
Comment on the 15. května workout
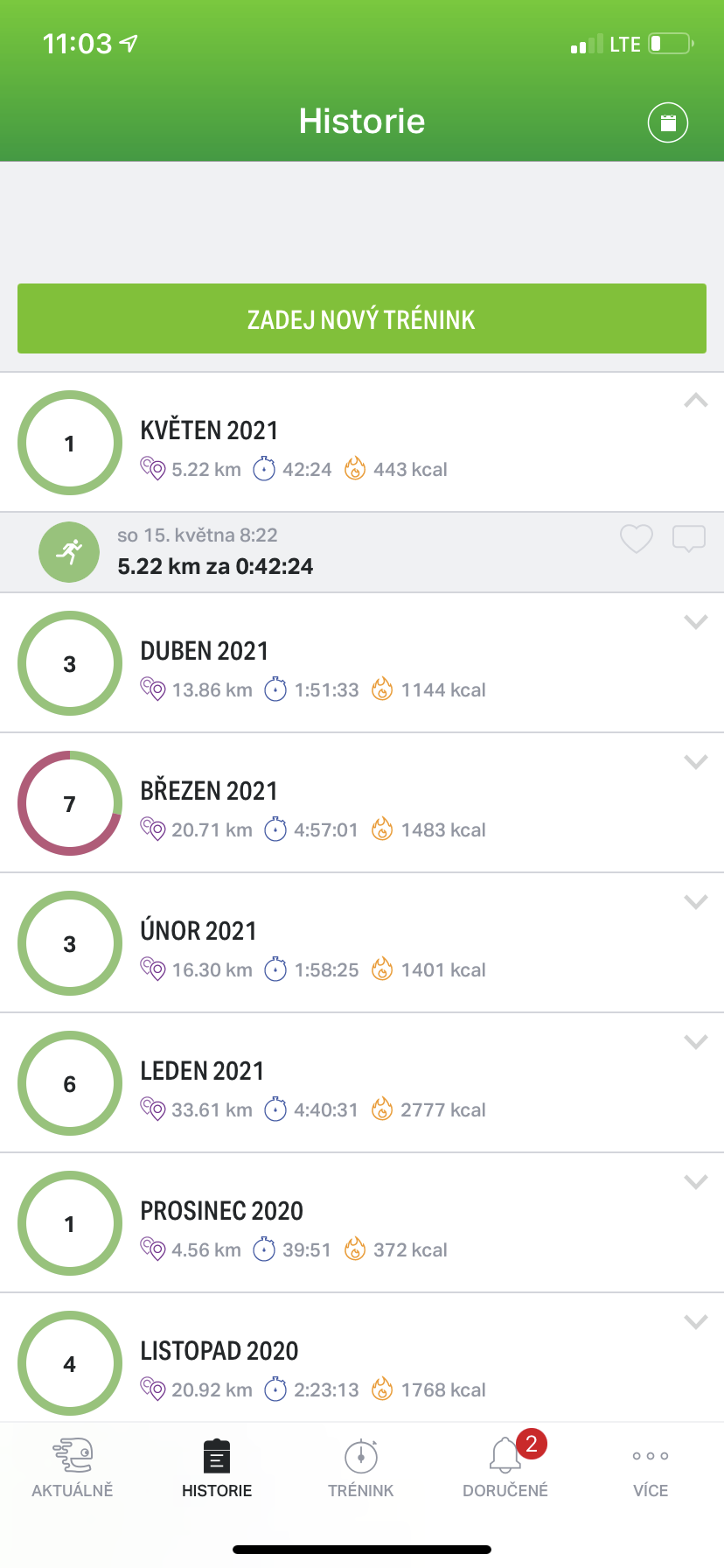pyautogui.click(x=689, y=538)
